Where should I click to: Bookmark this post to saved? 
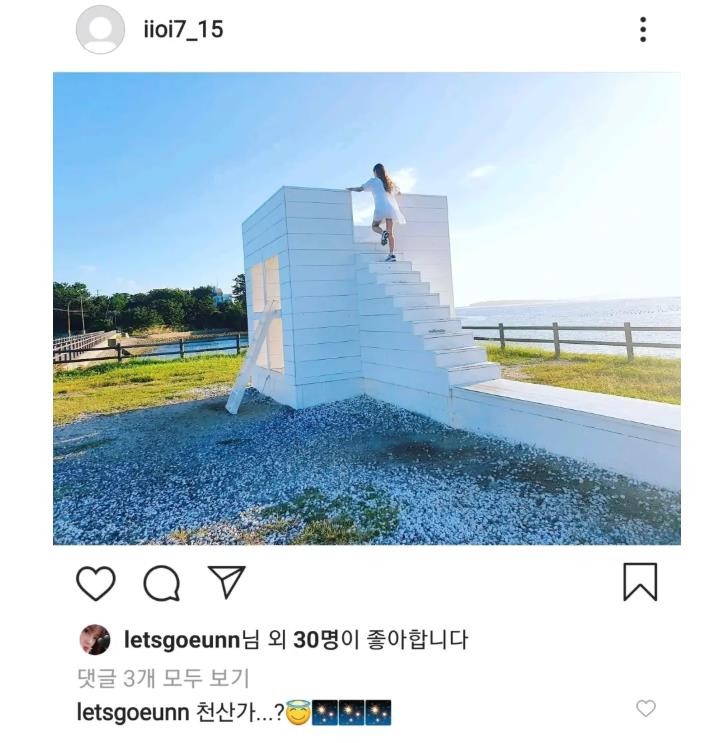pos(640,582)
